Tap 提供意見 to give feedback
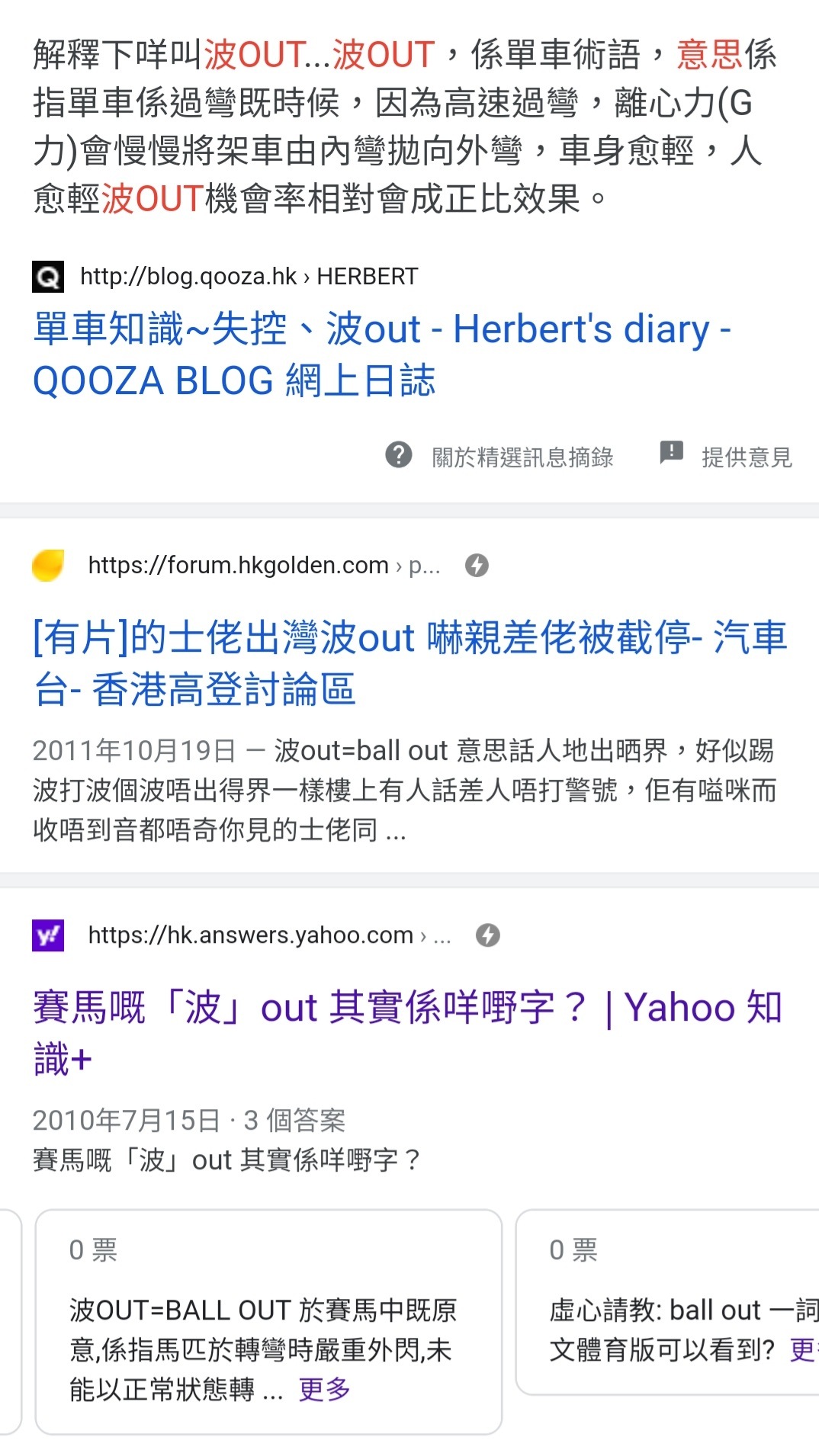The height and width of the screenshot is (1456, 819). click(725, 457)
